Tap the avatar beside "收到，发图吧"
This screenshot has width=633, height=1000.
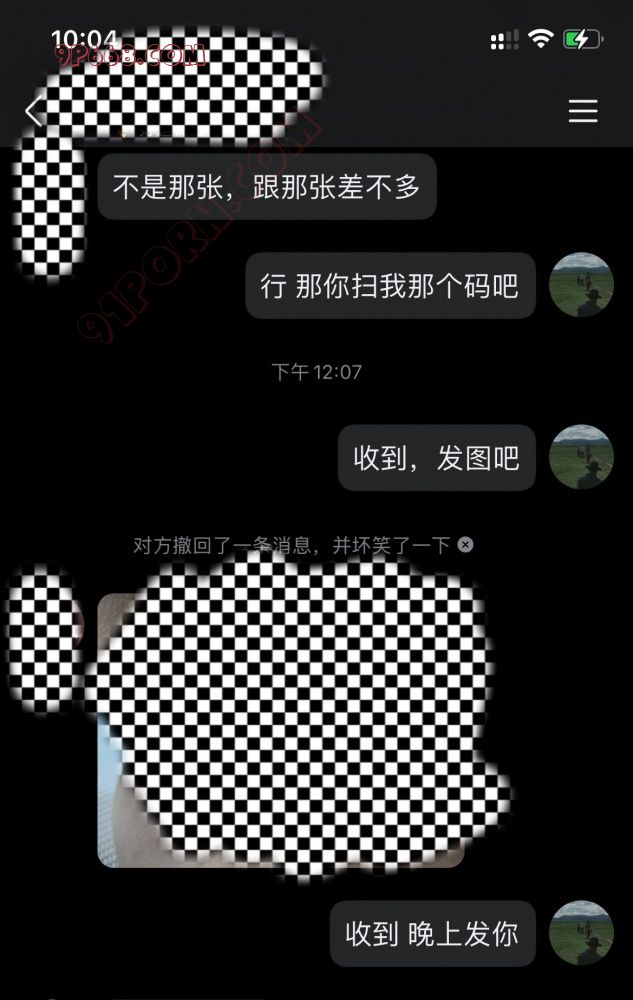coord(582,457)
